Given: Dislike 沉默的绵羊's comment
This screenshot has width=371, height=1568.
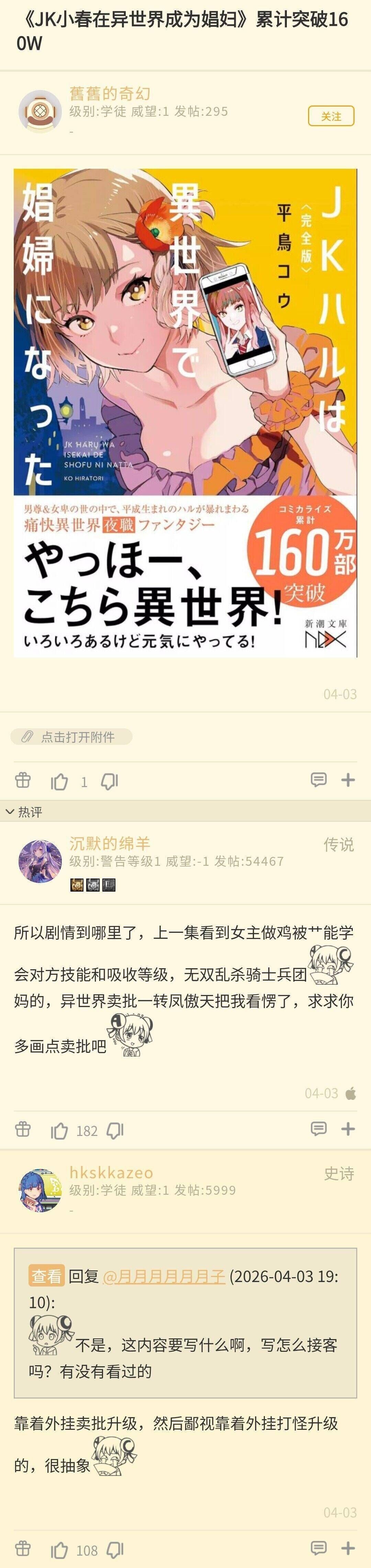Looking at the screenshot, I should [x=115, y=1130].
